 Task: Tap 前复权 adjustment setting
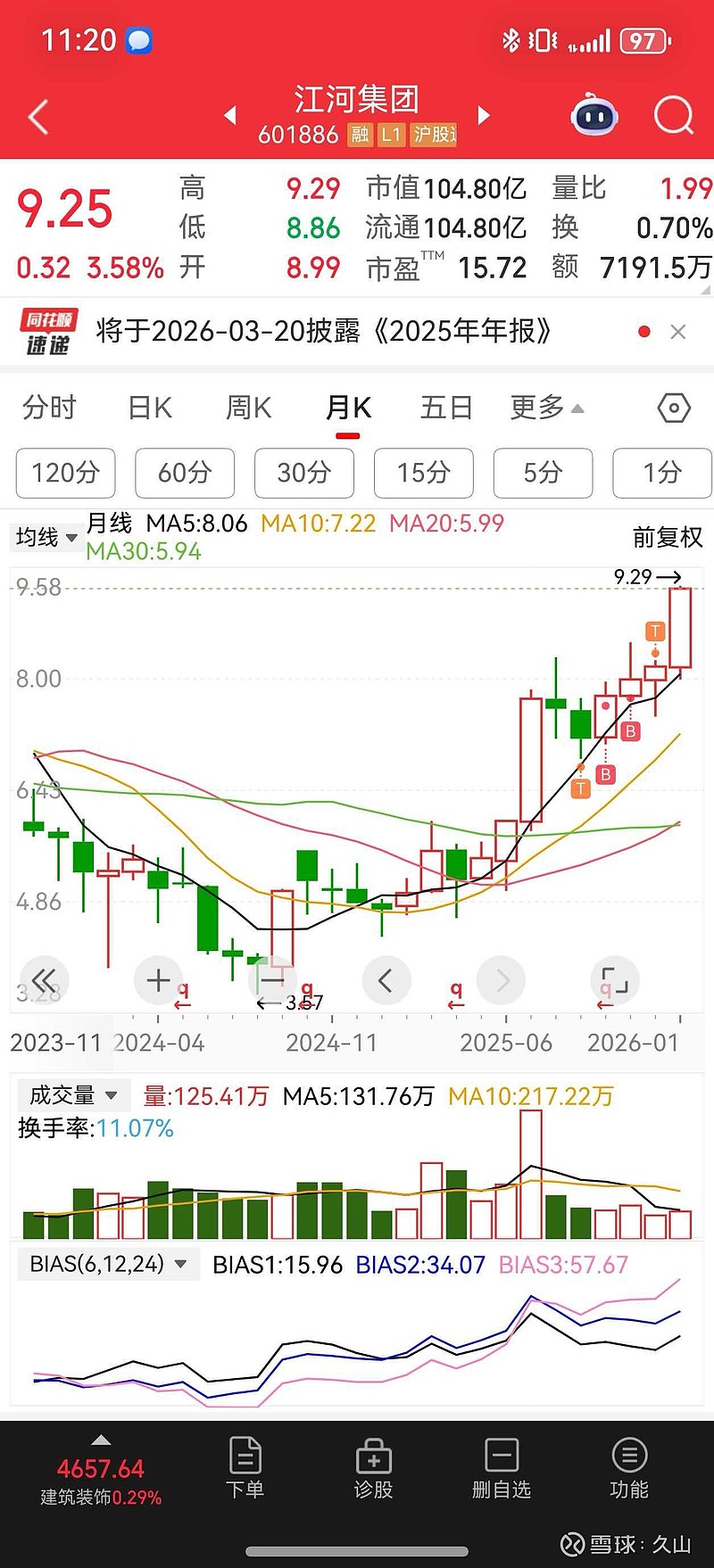click(x=668, y=537)
